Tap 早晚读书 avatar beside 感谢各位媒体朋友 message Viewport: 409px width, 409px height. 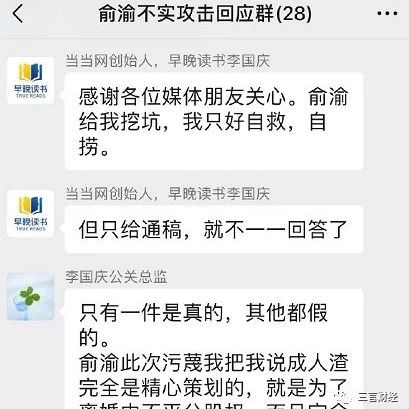[x=30, y=80]
